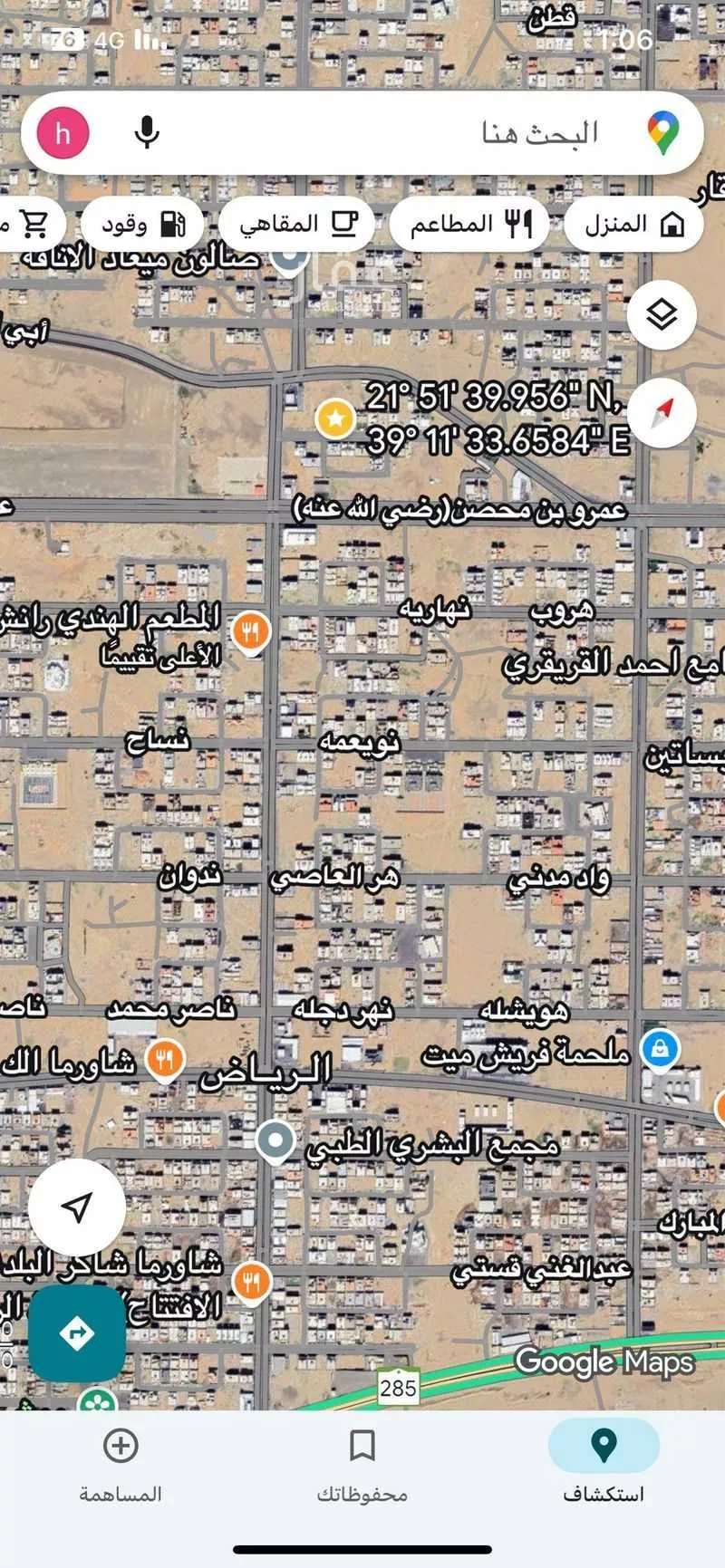Open the map layers picker icon

[x=662, y=314]
